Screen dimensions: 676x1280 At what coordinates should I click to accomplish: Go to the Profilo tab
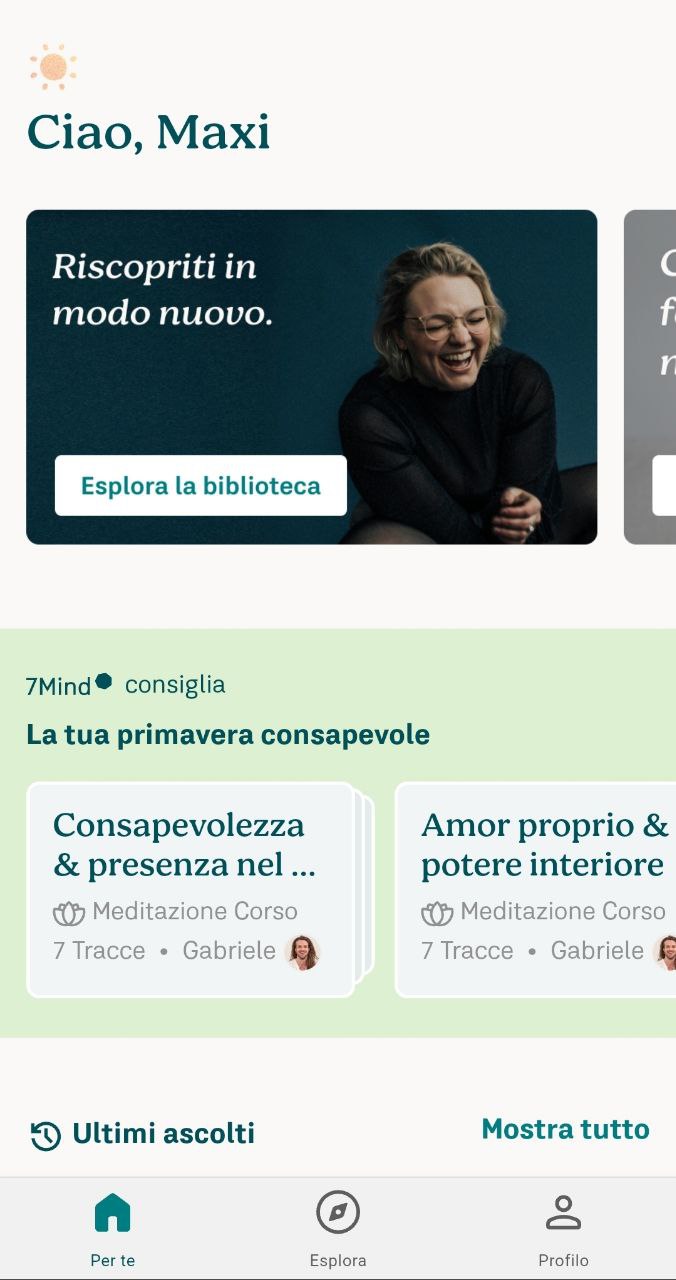[563, 1228]
